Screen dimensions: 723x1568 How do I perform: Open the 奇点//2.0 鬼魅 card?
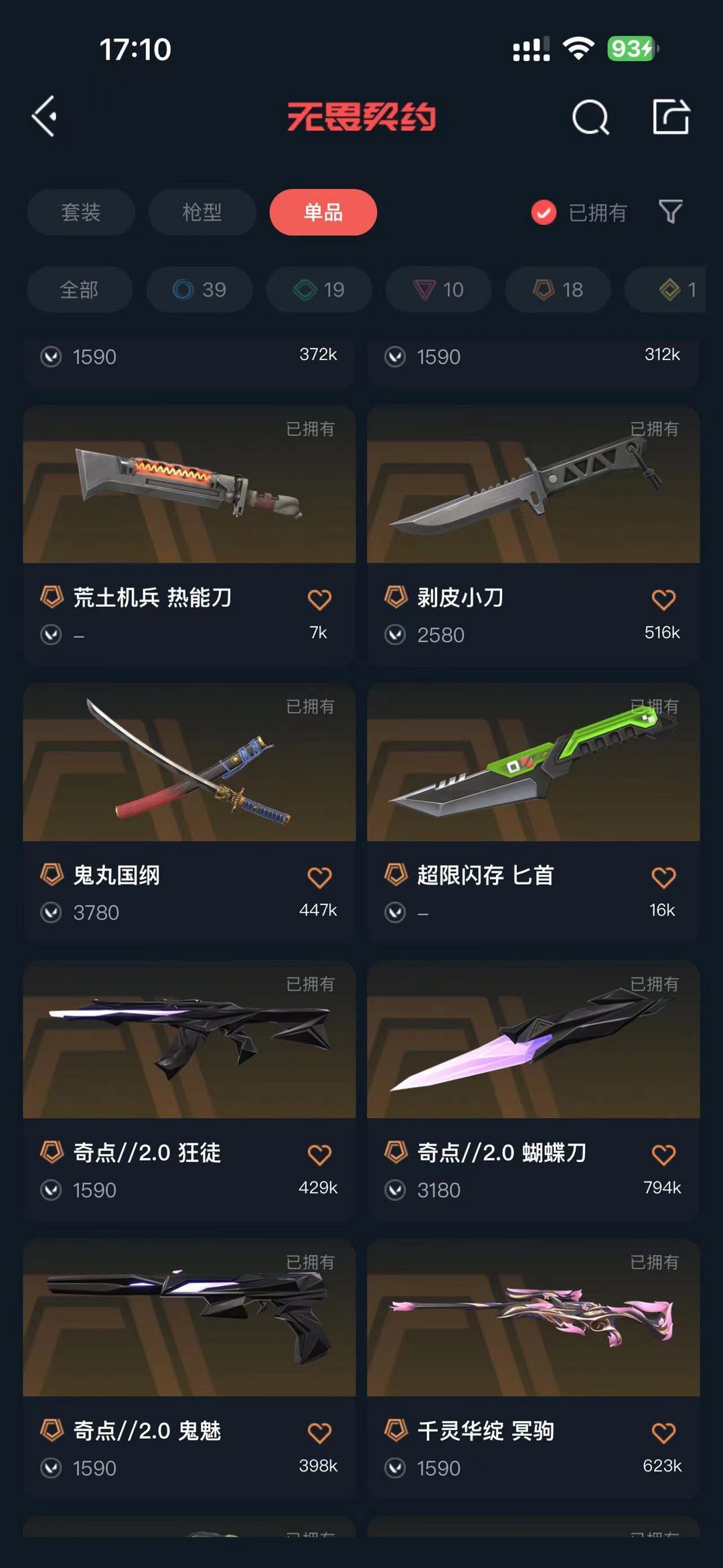click(x=189, y=1368)
